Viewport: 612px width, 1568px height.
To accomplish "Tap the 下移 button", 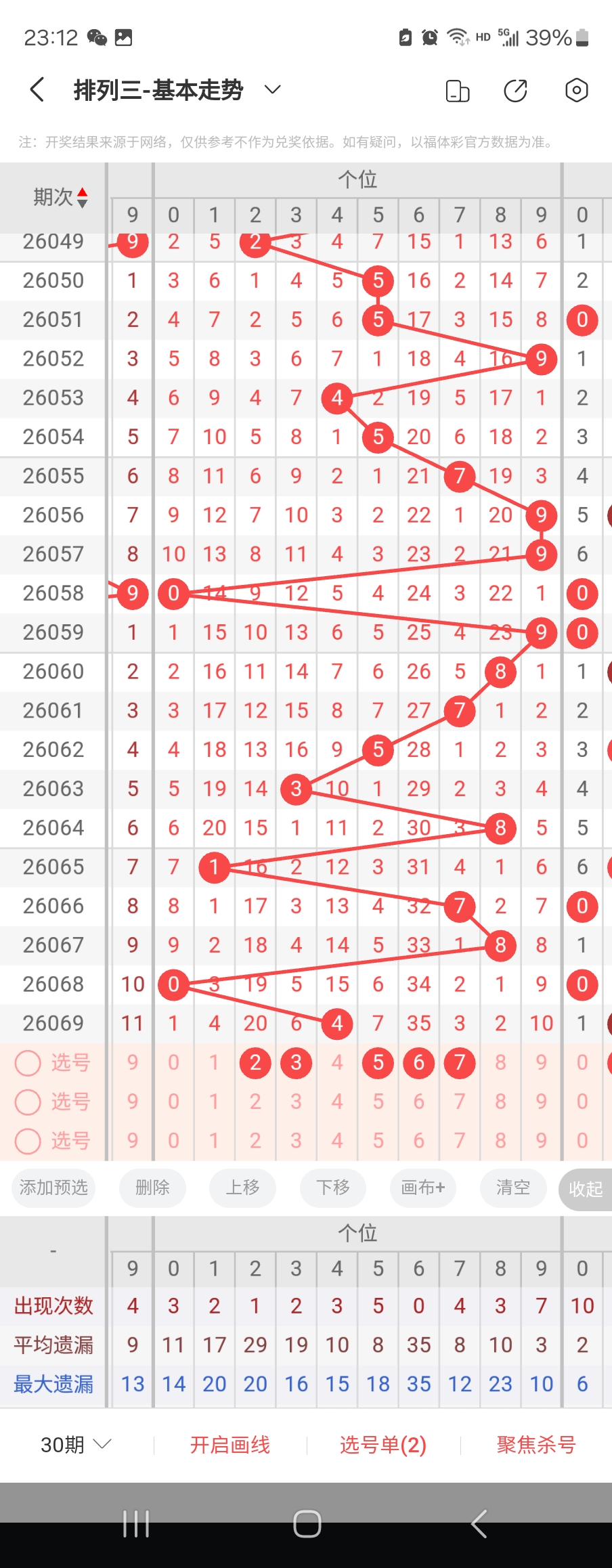I will (333, 1188).
